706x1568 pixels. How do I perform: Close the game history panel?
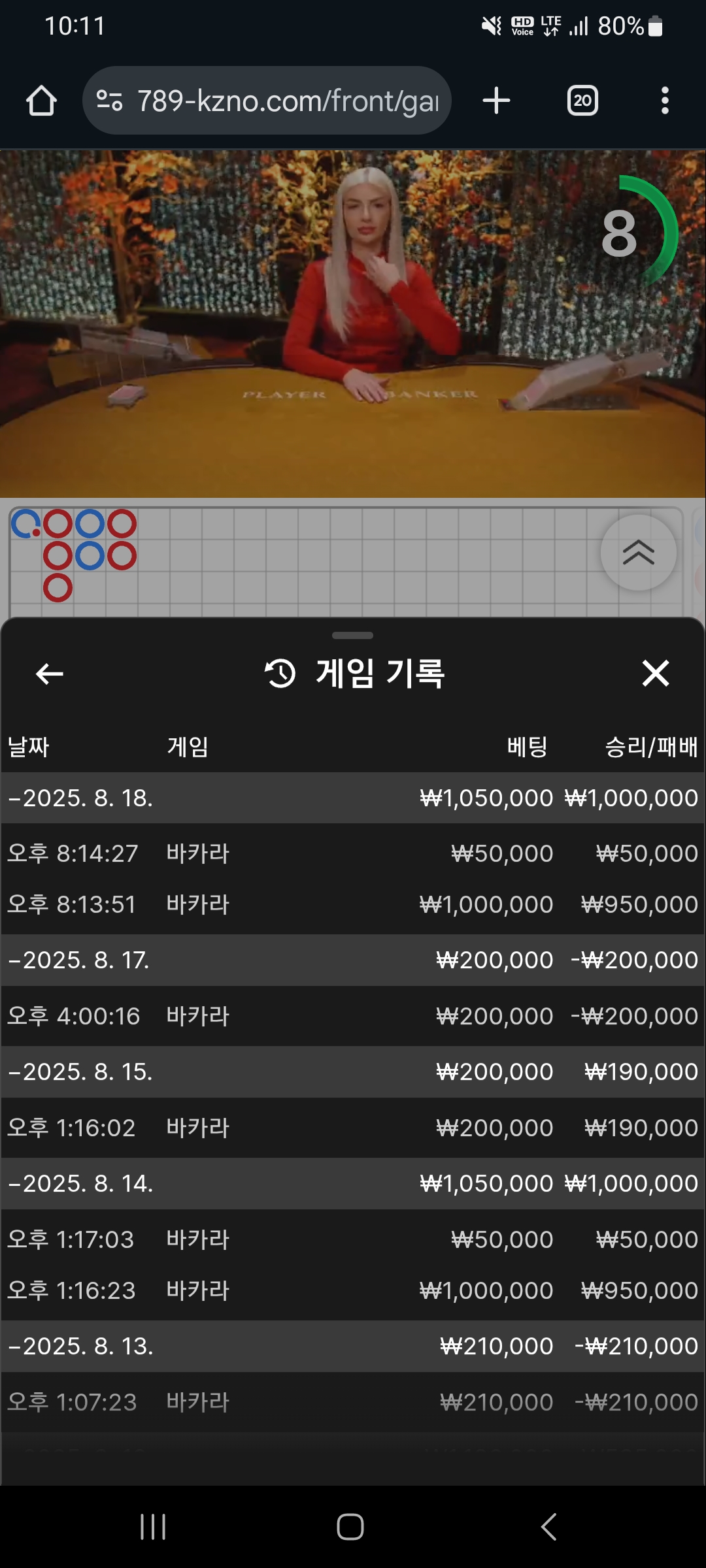tap(655, 674)
